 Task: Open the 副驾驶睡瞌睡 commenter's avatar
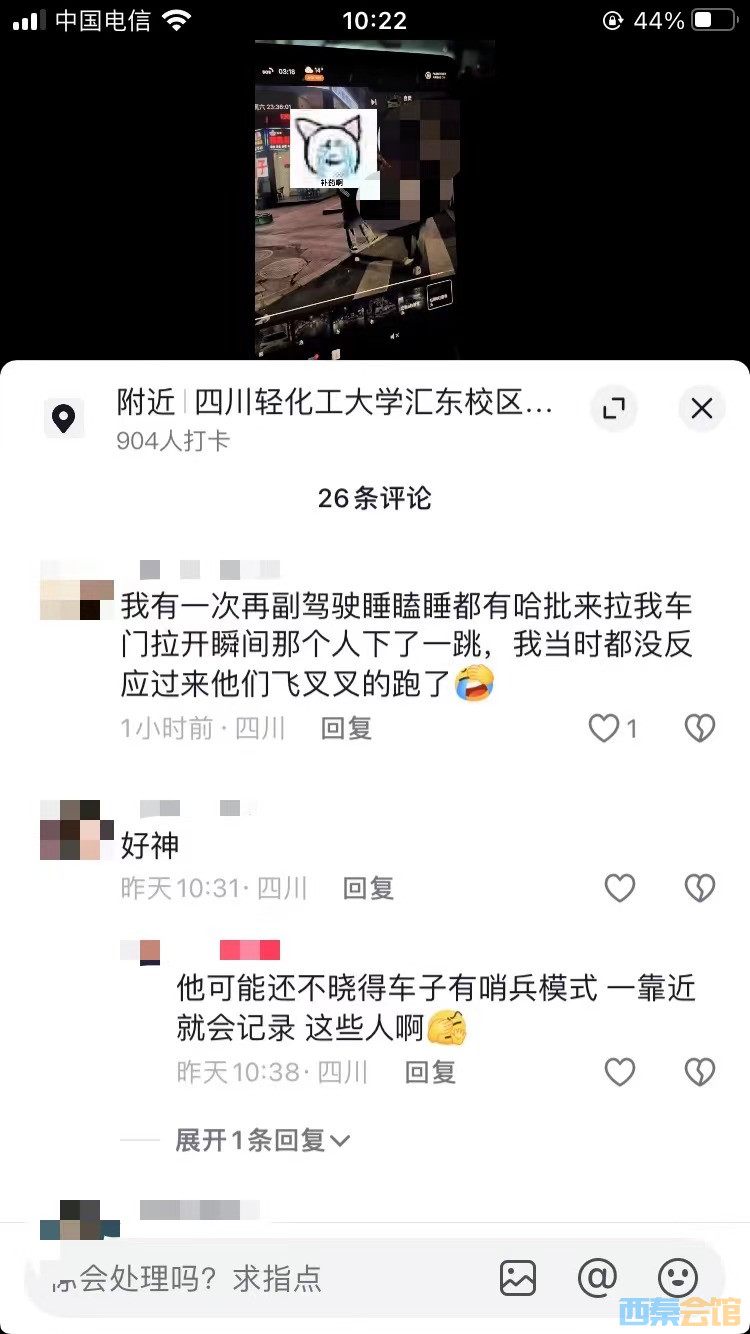(76, 600)
